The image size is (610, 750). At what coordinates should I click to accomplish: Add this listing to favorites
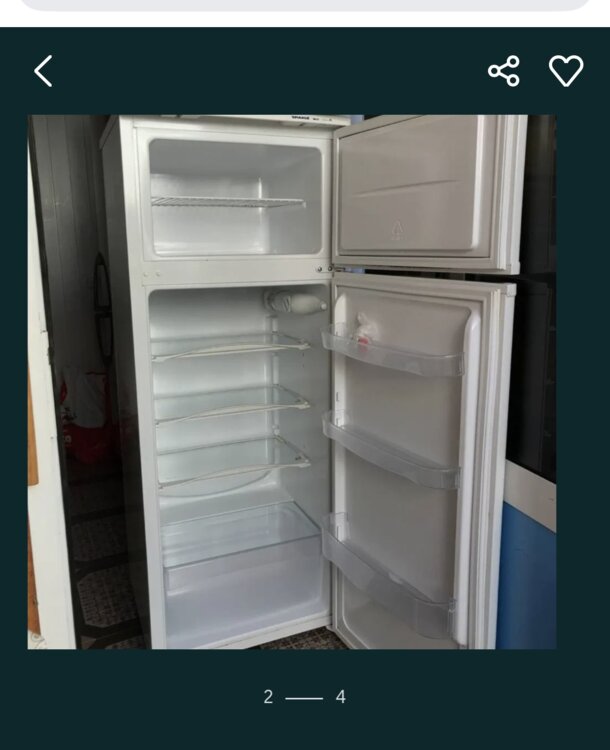(x=566, y=71)
